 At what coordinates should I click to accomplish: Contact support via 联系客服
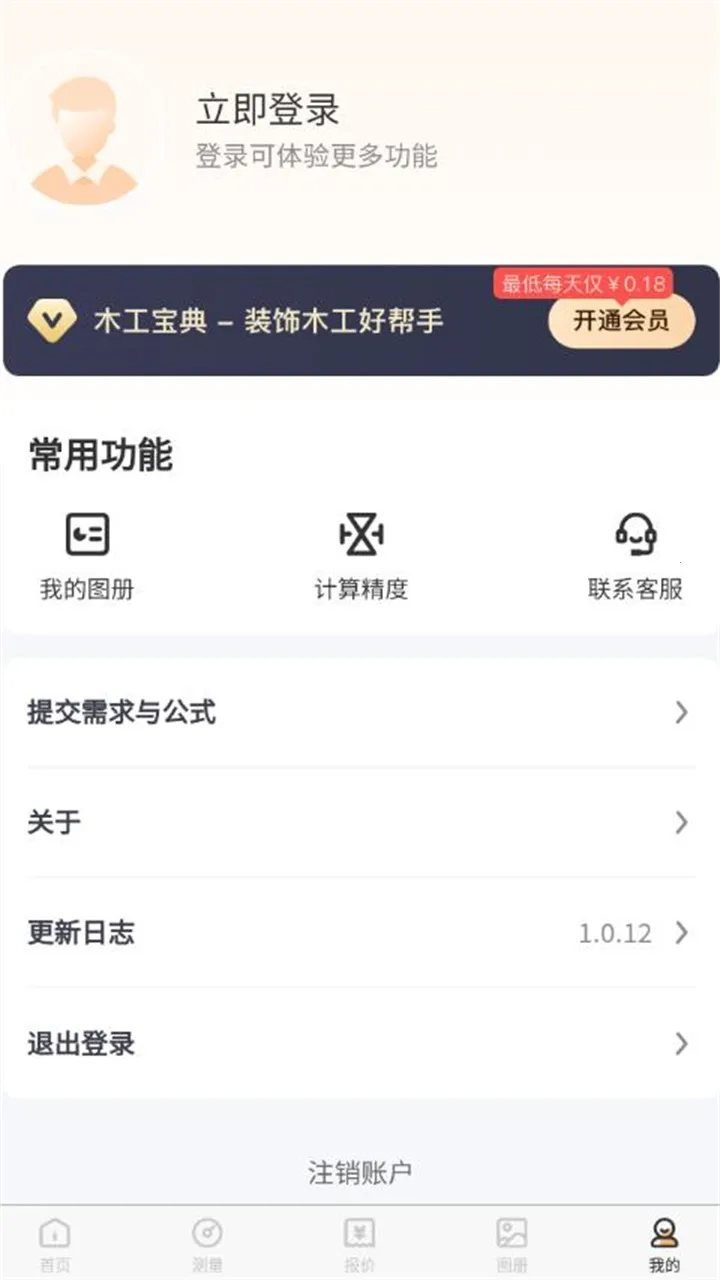tap(635, 557)
